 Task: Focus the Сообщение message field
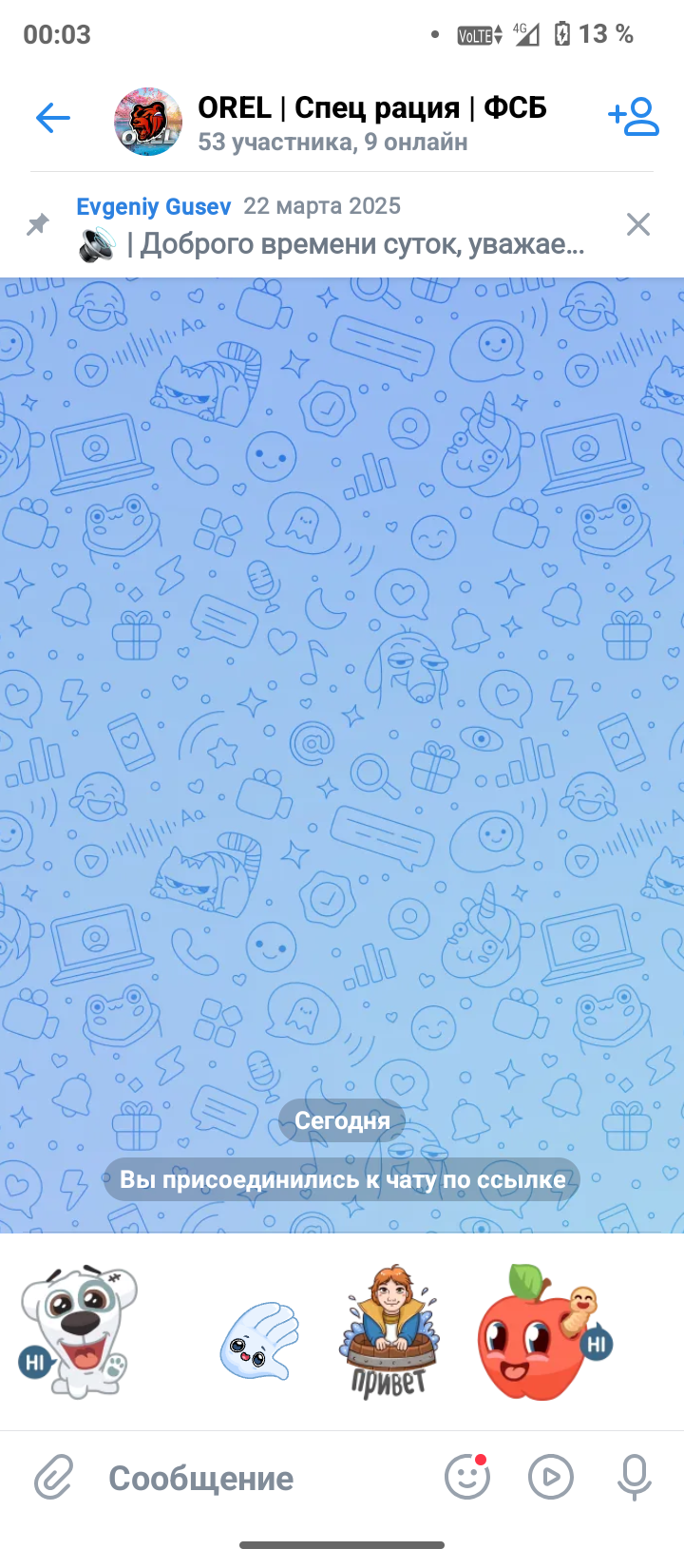click(266, 1478)
